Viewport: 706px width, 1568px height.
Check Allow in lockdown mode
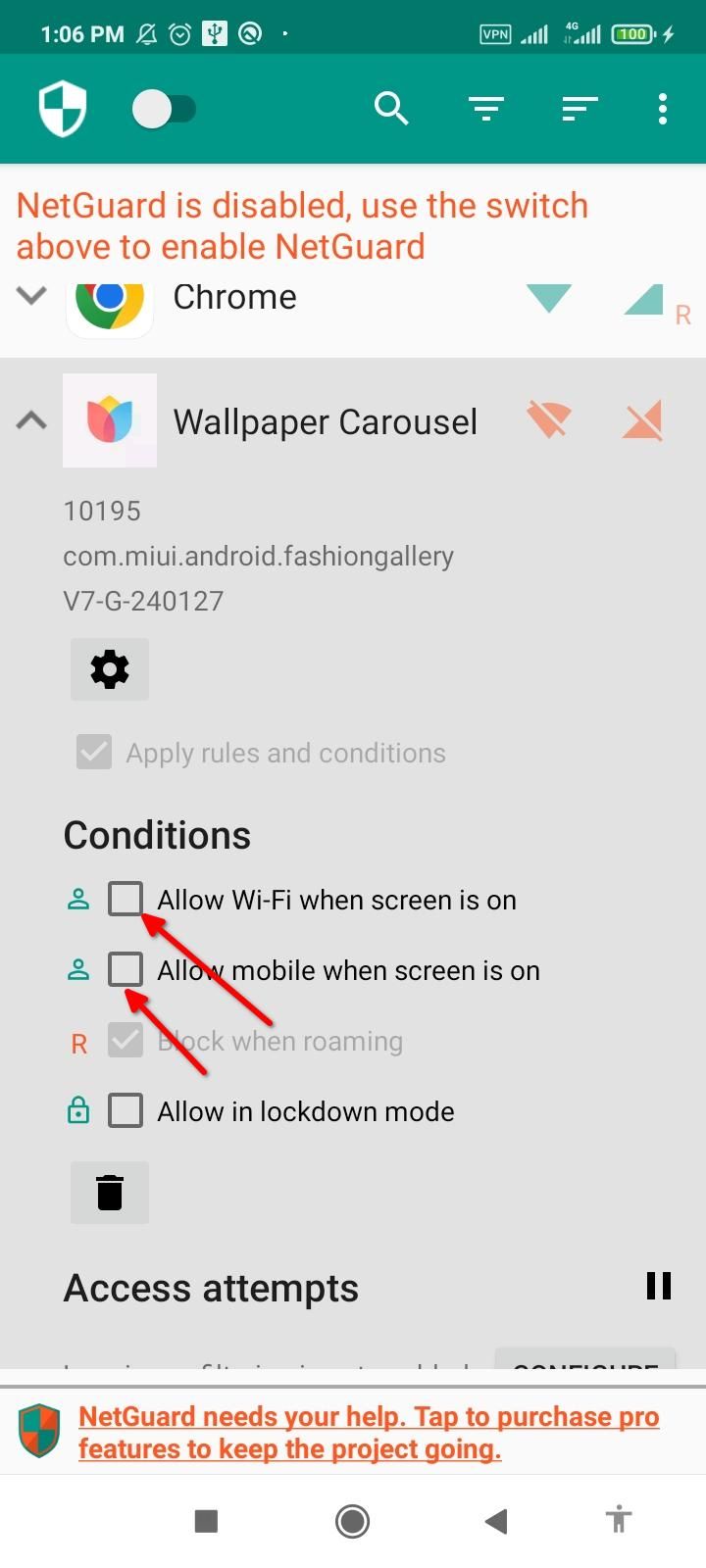pos(126,1110)
